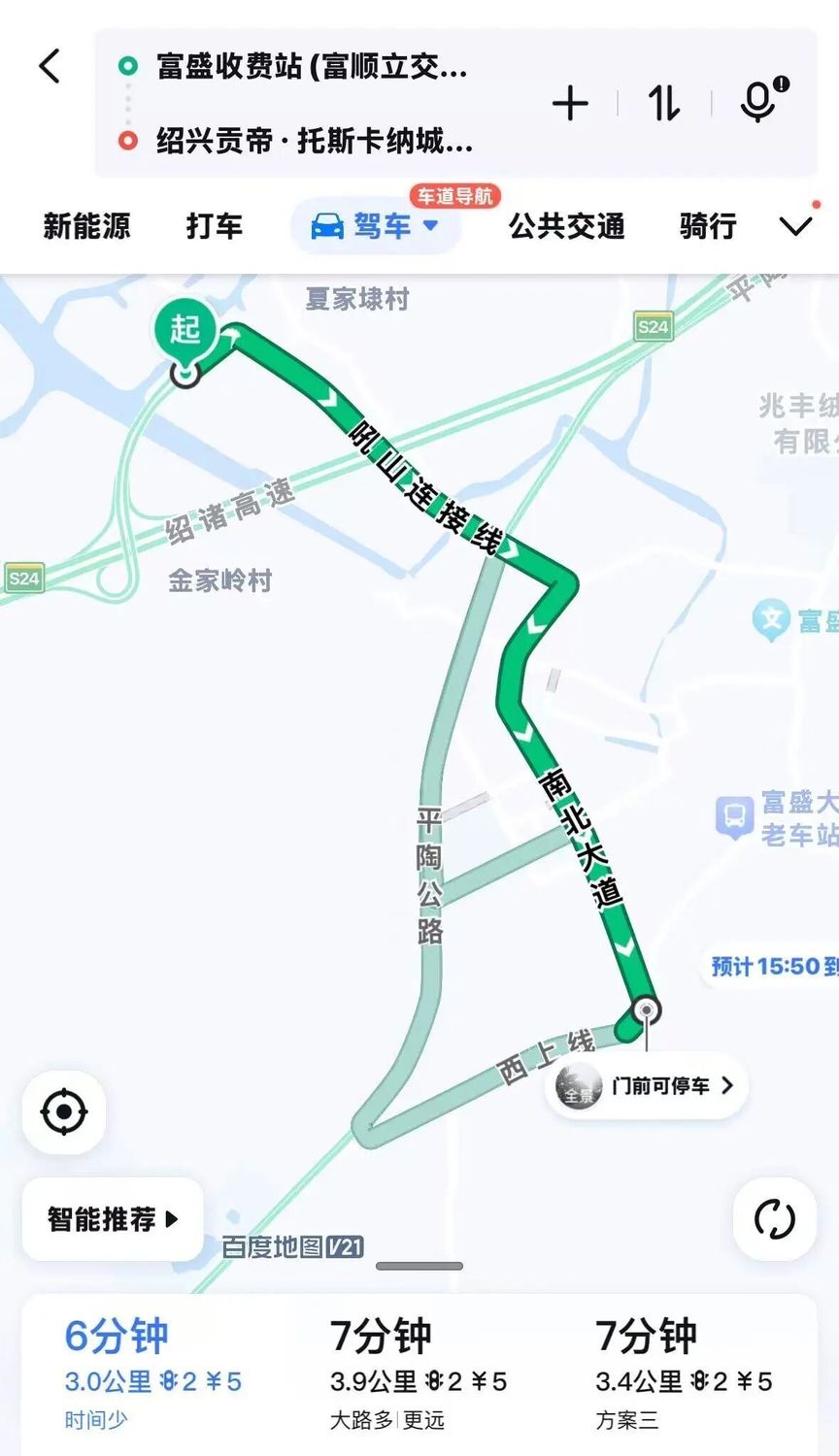Tap the bottom sheet drag handle
The height and width of the screenshot is (1456, 839).
click(x=419, y=1266)
